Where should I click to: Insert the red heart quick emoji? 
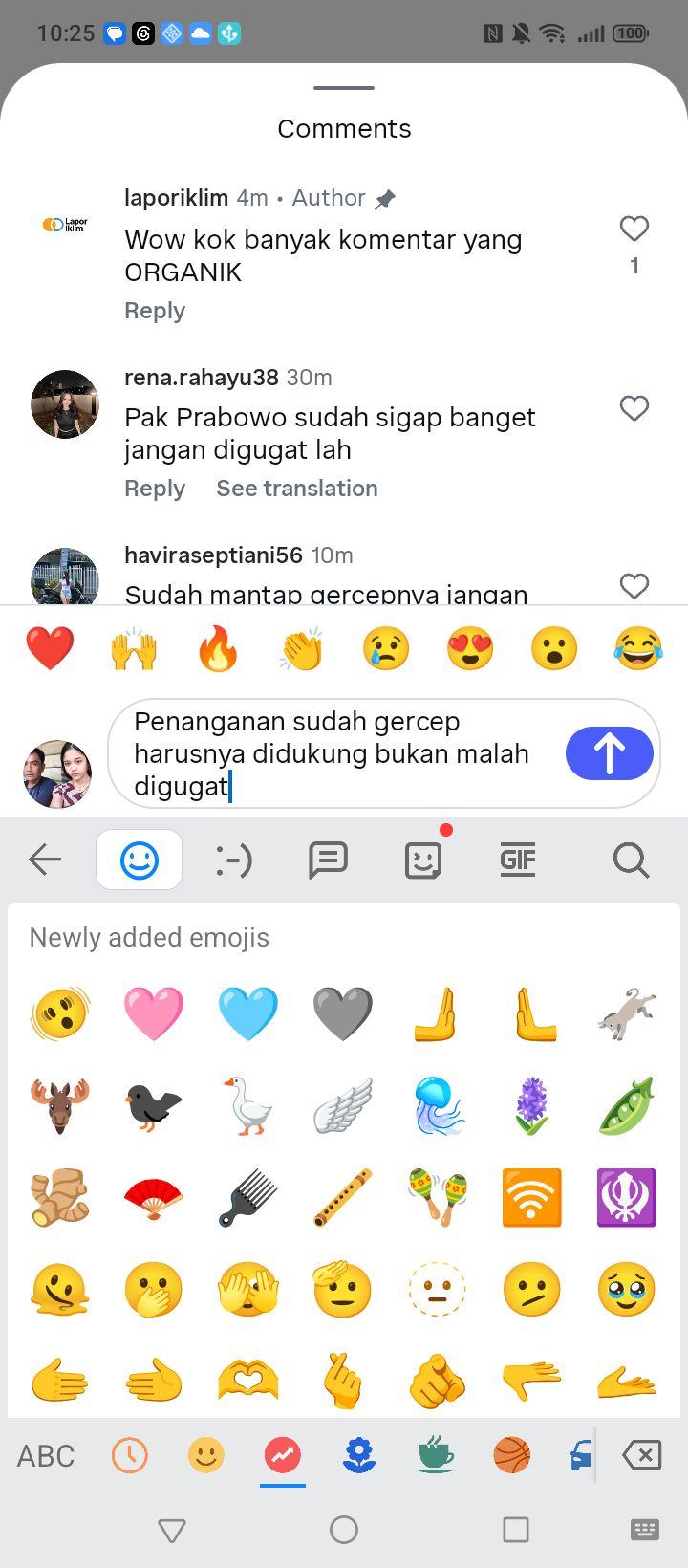[50, 649]
